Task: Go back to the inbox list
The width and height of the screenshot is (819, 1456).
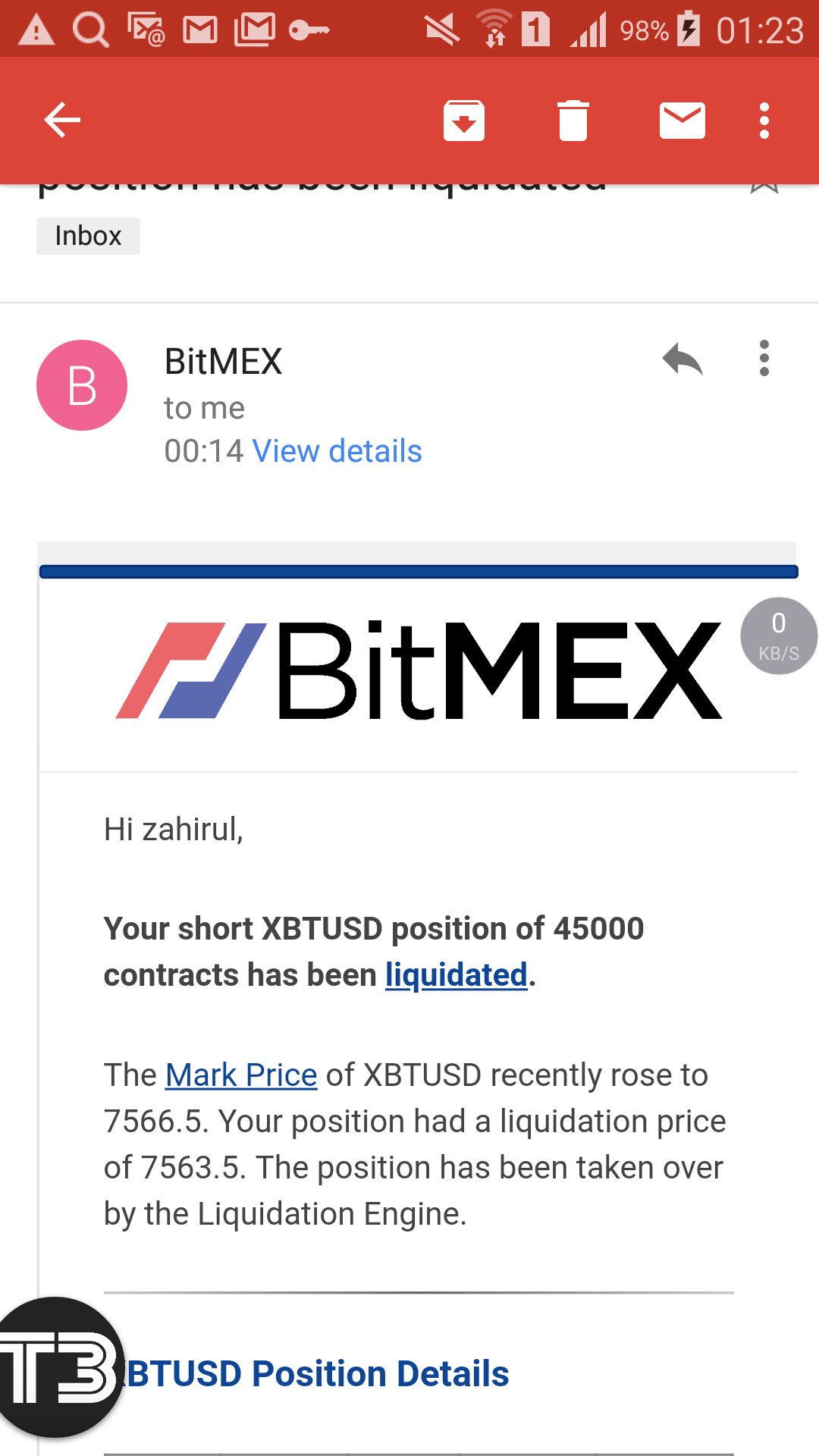Action: coord(62,120)
